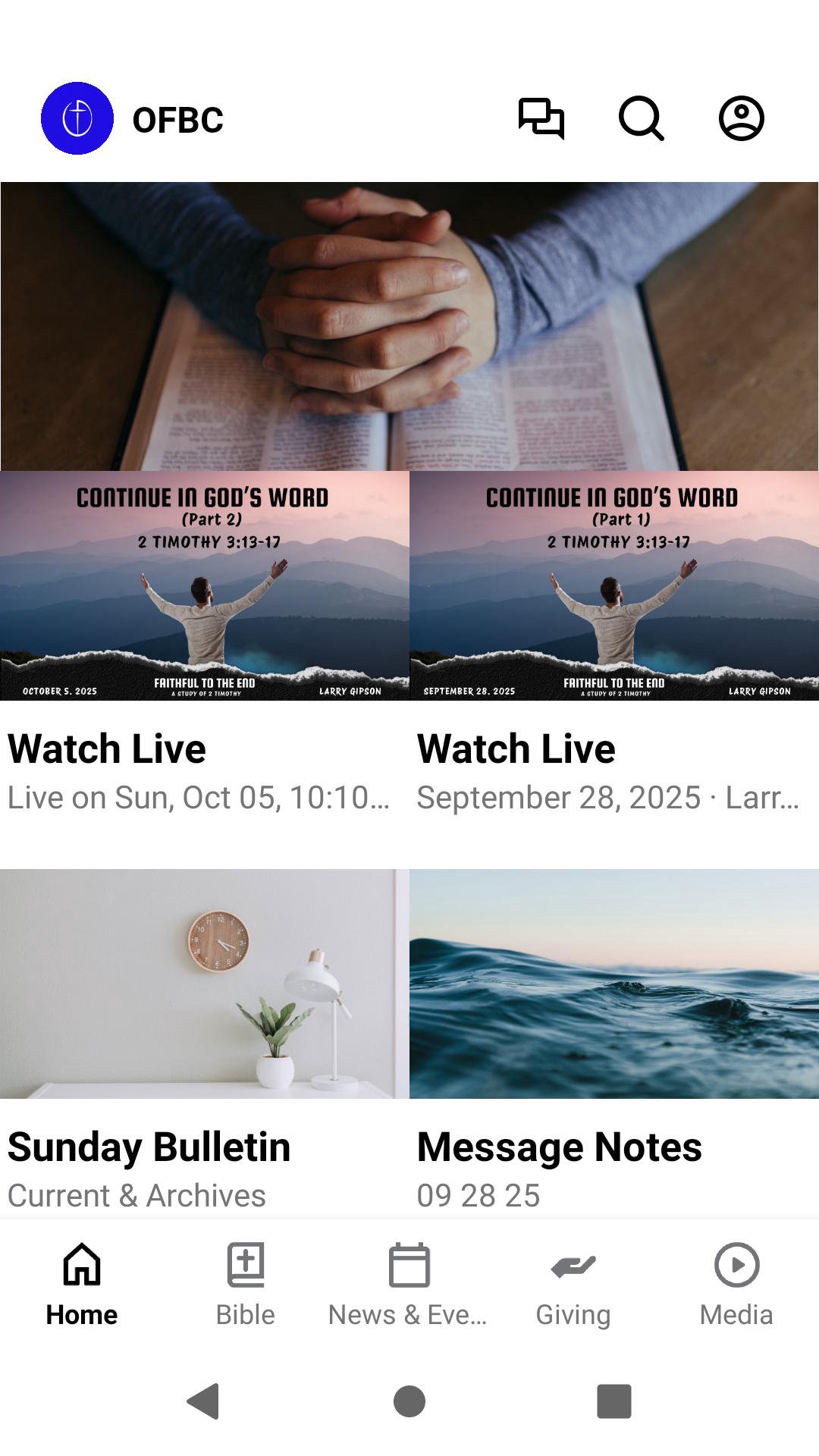Open search in the top bar
819x1456 pixels.
tap(641, 119)
